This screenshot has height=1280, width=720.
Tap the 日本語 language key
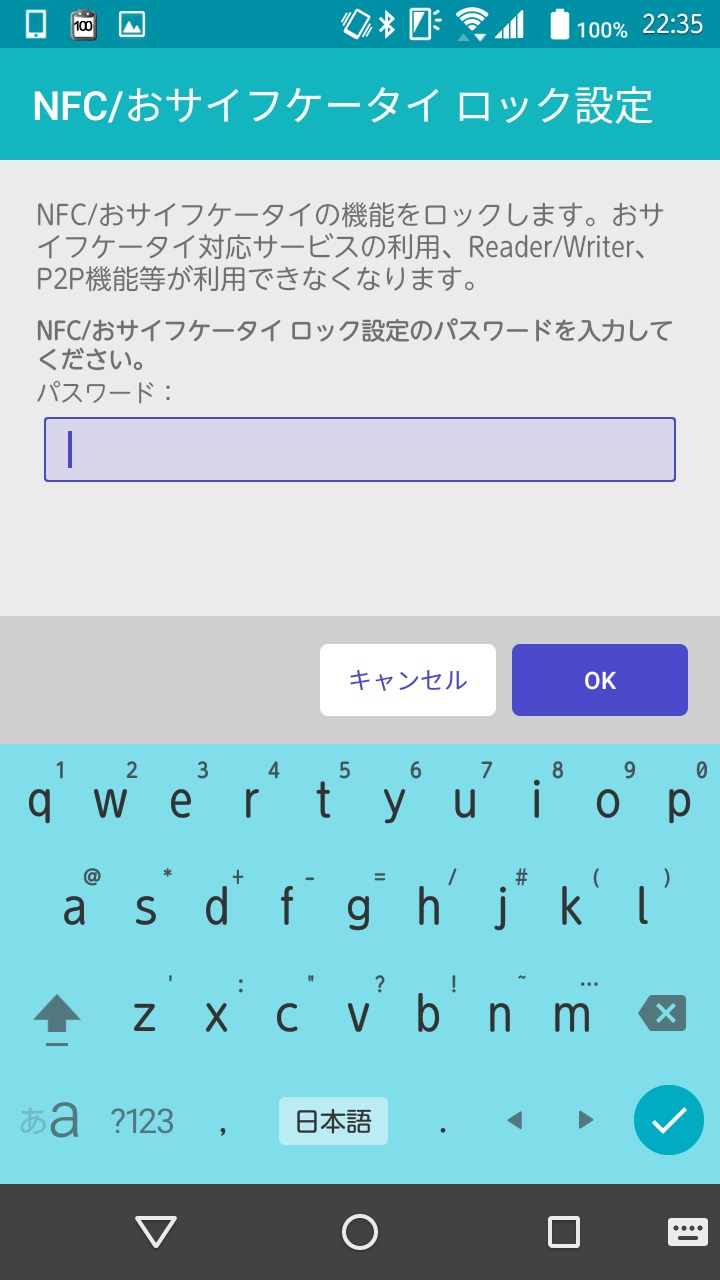pyautogui.click(x=333, y=1121)
